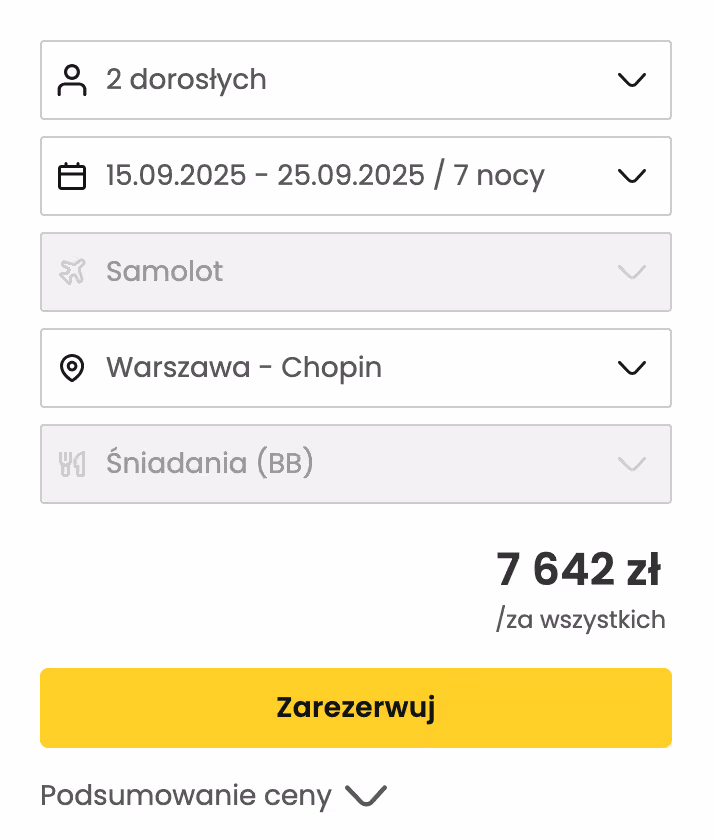Viewport: 714px width, 840px height.
Task: Change the 15.09.2025 - 25.09.2025 dates
Action: click(356, 176)
